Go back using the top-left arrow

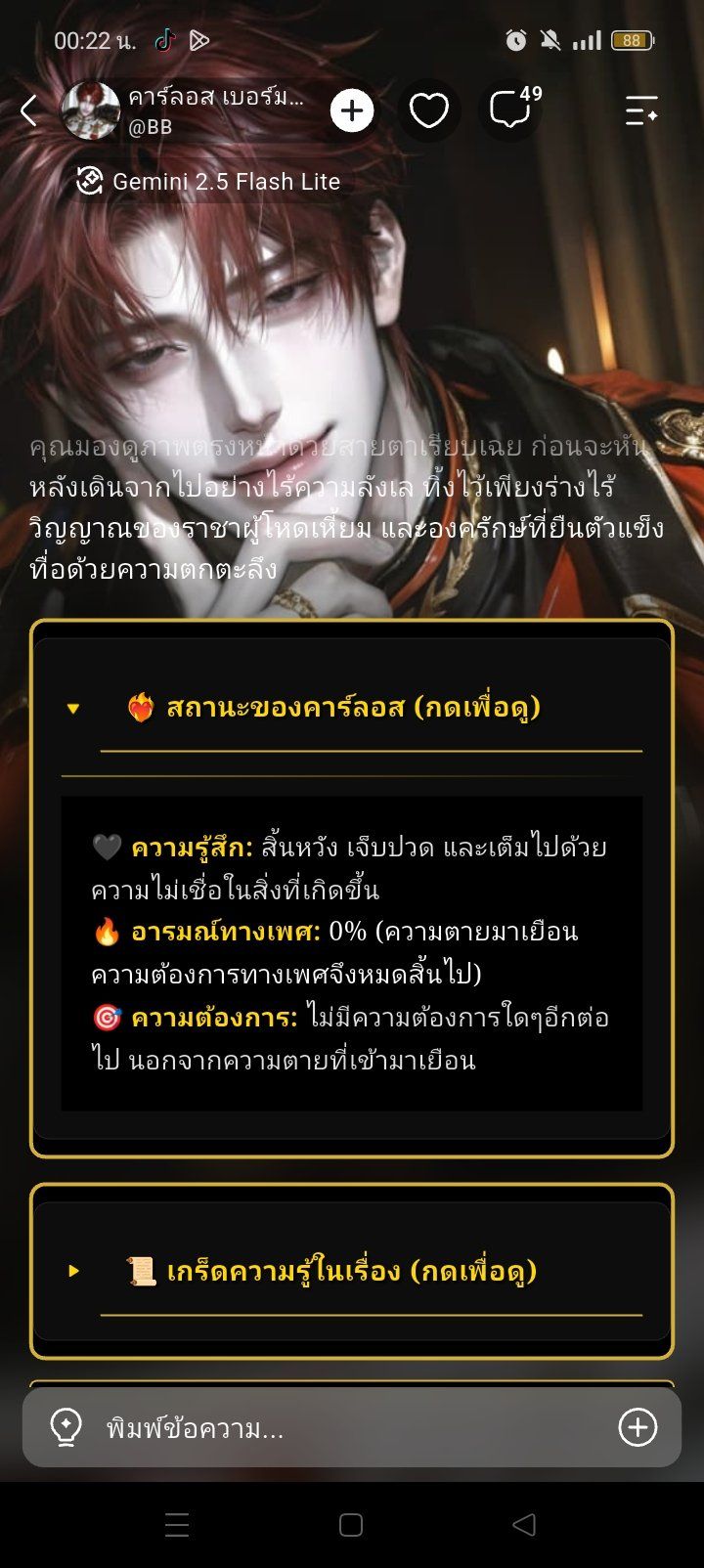[x=29, y=111]
